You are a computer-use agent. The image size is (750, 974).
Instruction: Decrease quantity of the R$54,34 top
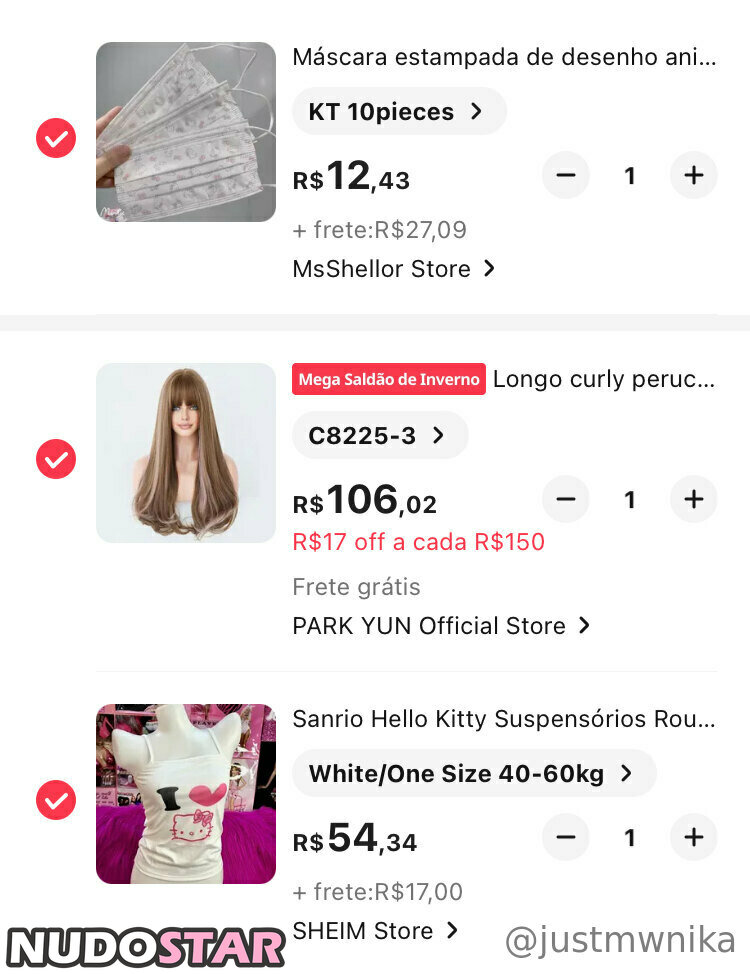click(566, 837)
